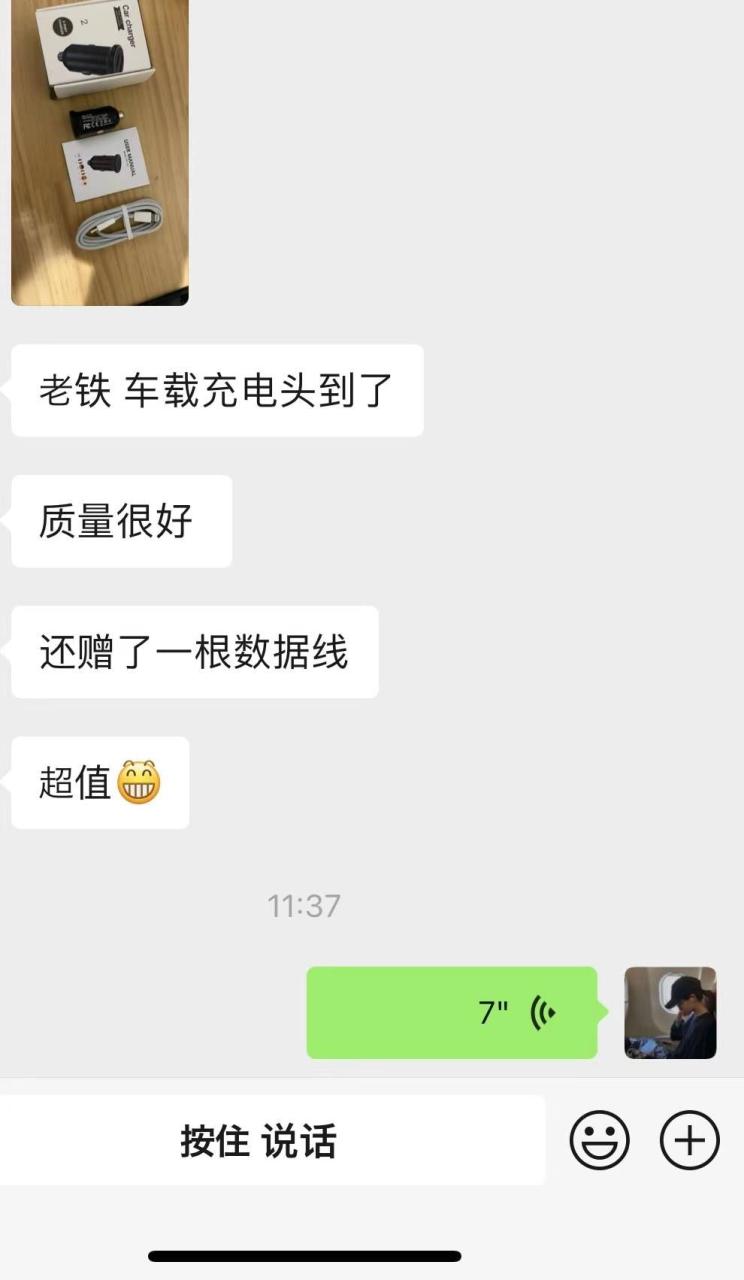Screen dimensions: 744x1280
Task: Select the plus sign to add an attachment
Action: pyautogui.click(x=689, y=1139)
